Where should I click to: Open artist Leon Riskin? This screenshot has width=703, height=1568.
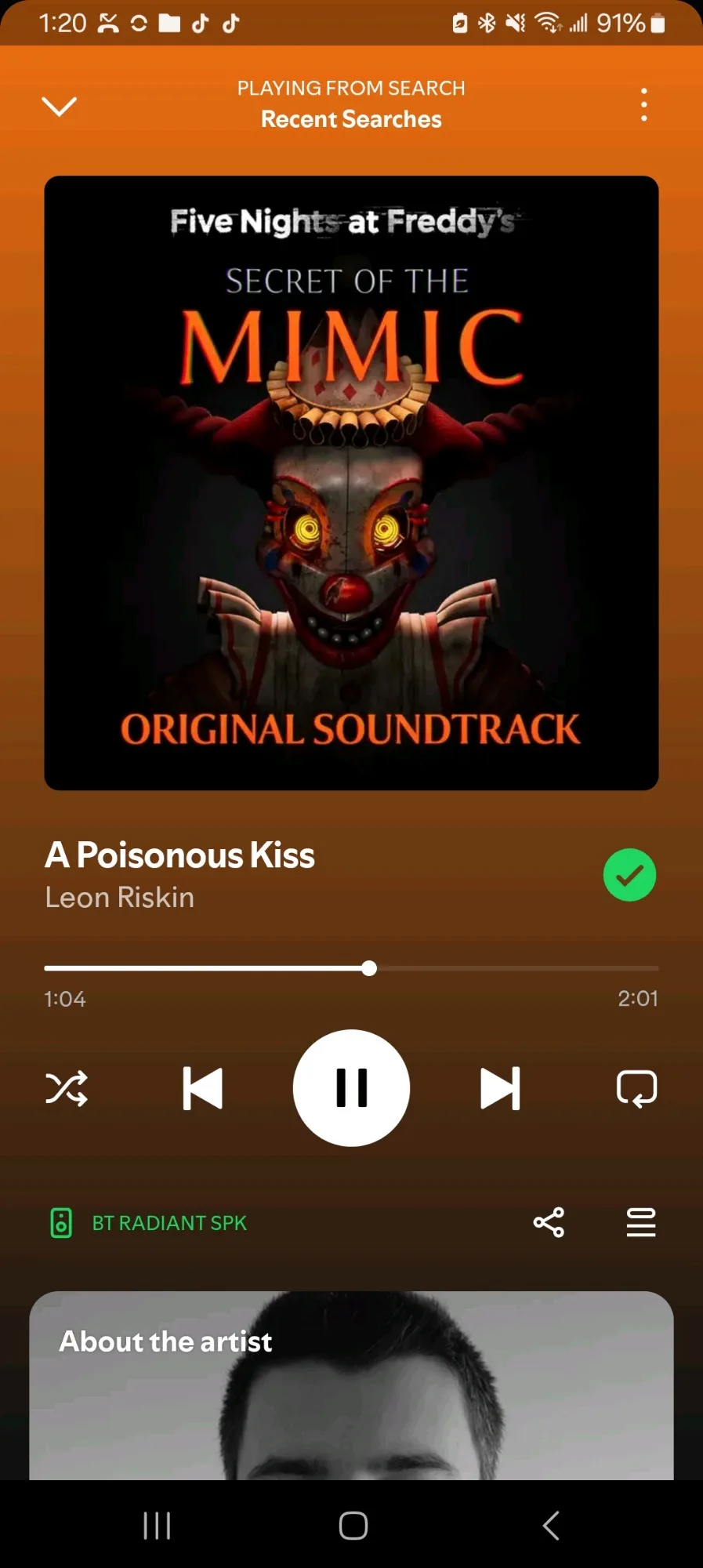[x=120, y=898]
